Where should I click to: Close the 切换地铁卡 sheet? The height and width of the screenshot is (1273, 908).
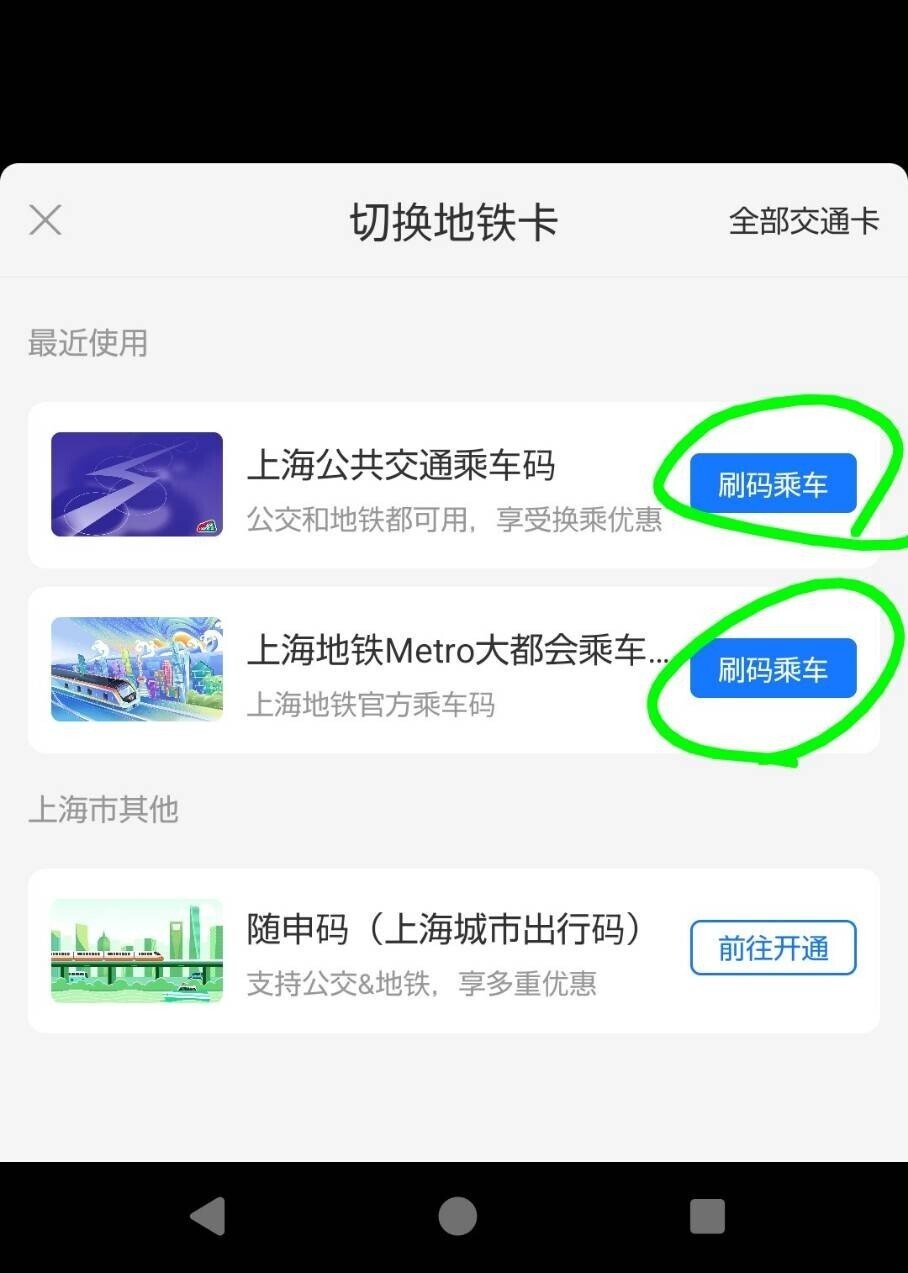[x=46, y=220]
